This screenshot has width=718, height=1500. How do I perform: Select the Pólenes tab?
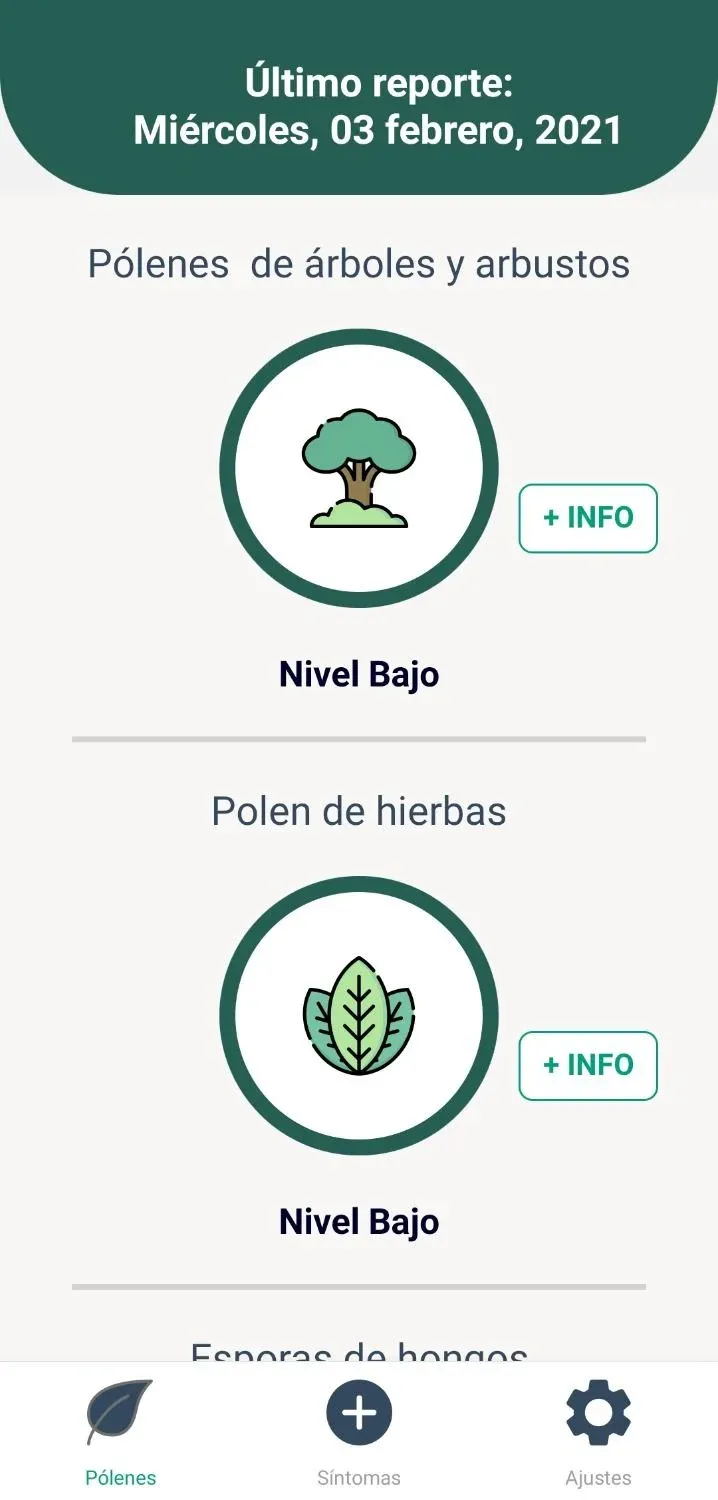point(120,1432)
